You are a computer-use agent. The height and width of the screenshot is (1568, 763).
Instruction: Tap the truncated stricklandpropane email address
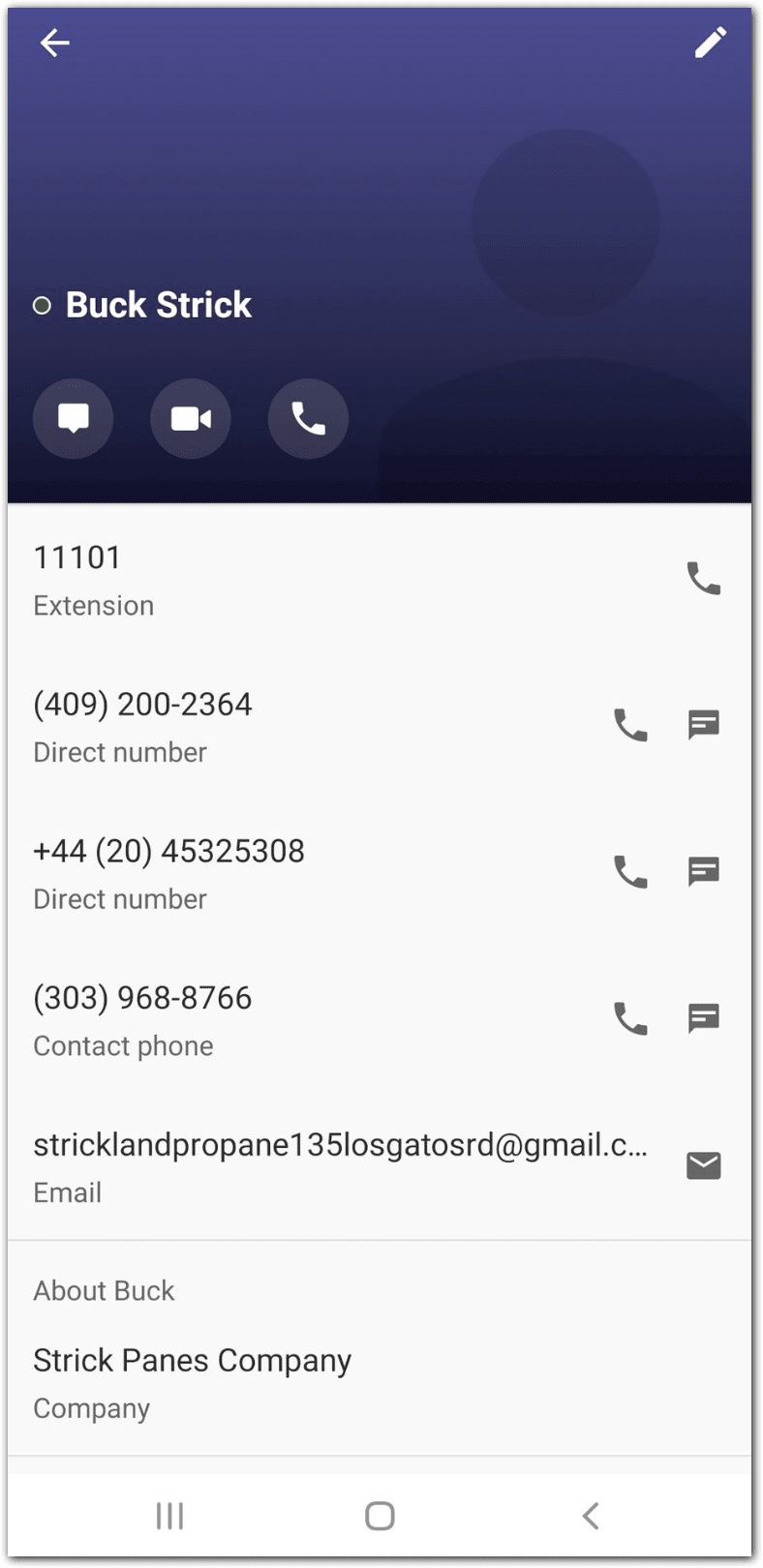click(341, 1145)
